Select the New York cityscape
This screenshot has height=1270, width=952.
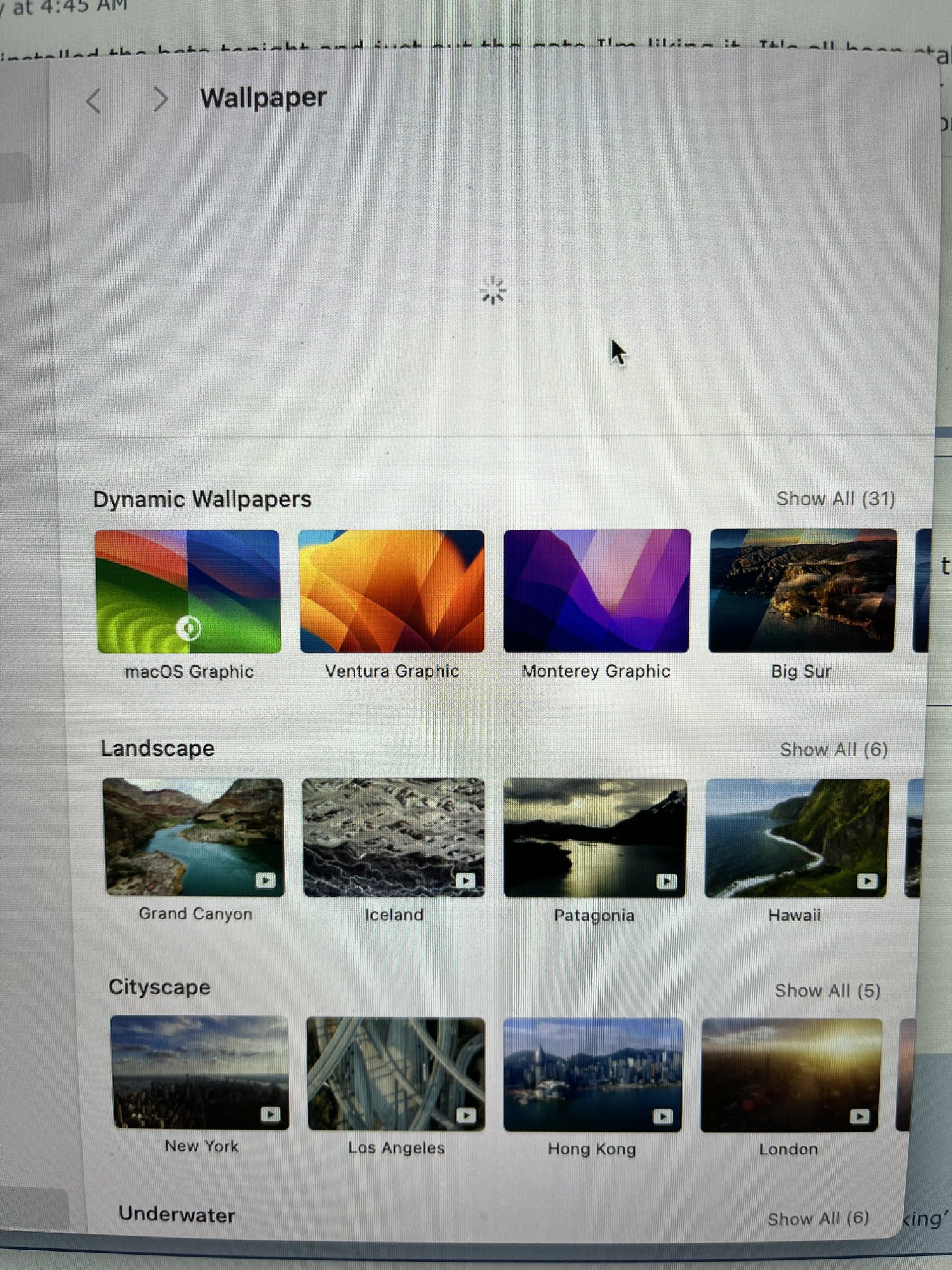pos(200,1072)
